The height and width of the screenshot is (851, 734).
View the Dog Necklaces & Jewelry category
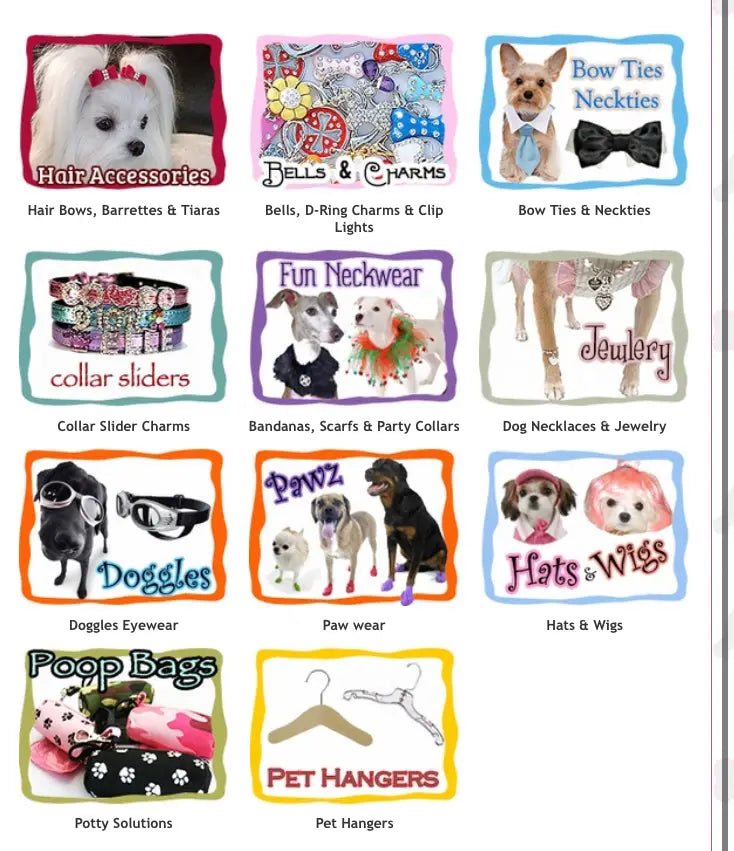coord(584,327)
